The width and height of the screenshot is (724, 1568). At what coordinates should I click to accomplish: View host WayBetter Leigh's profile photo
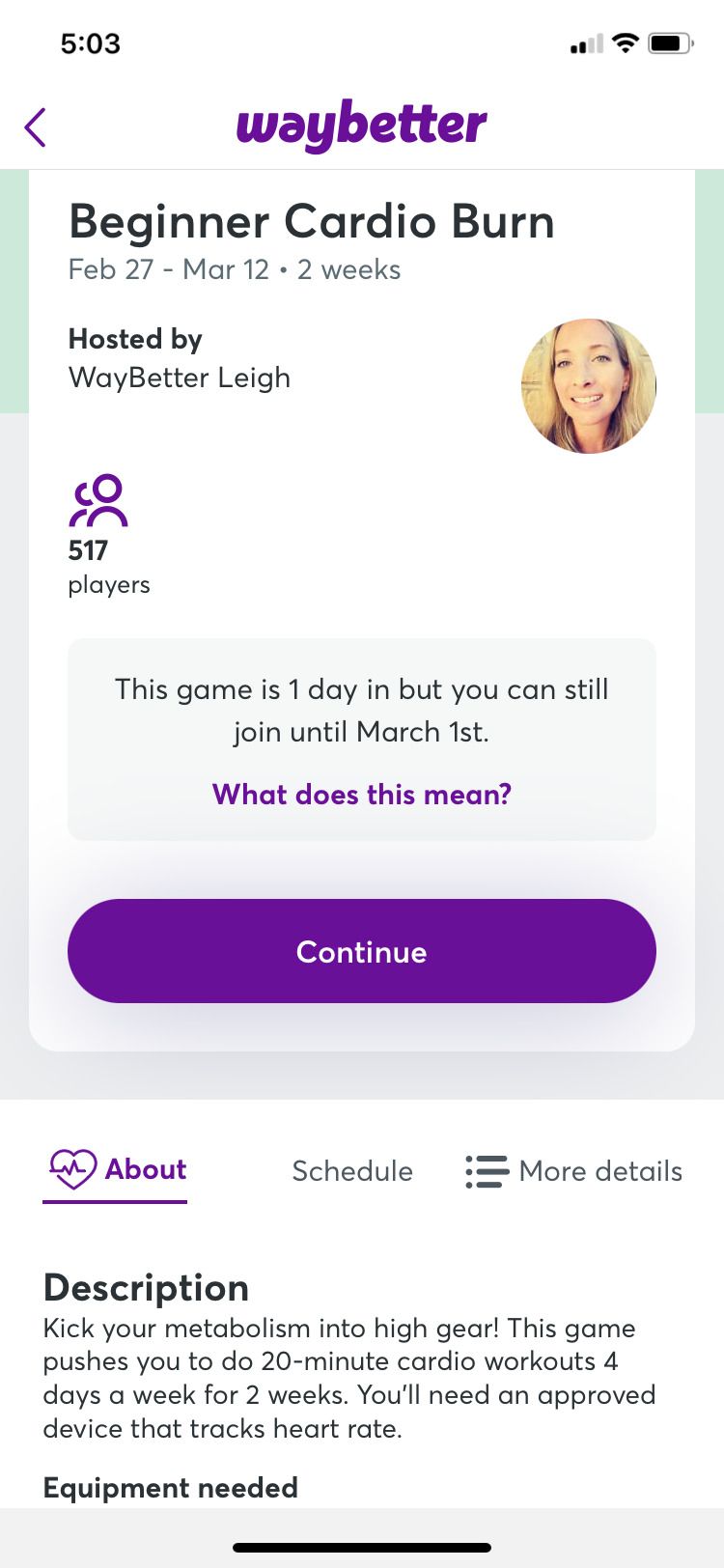[588, 386]
